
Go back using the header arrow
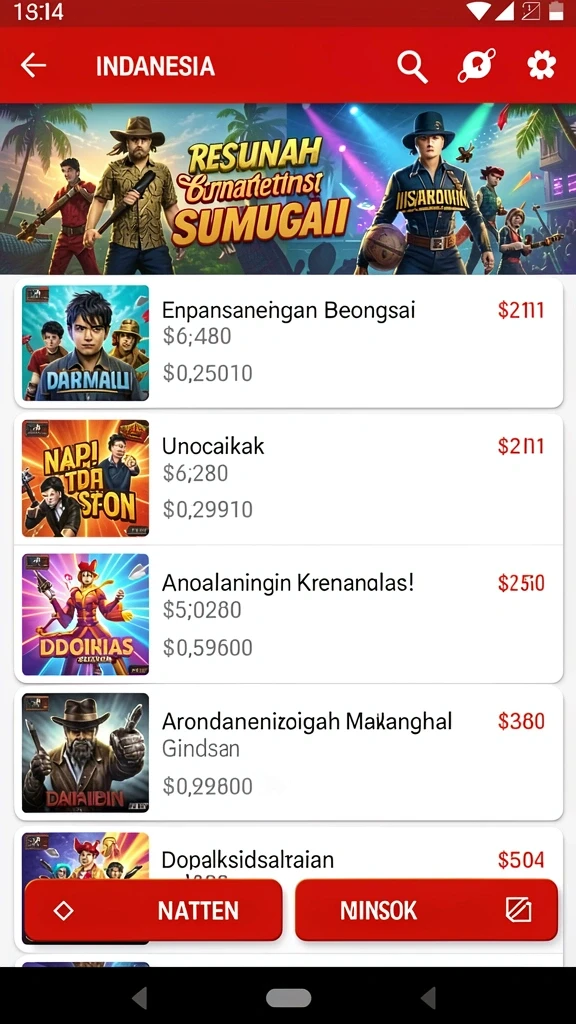pos(33,65)
